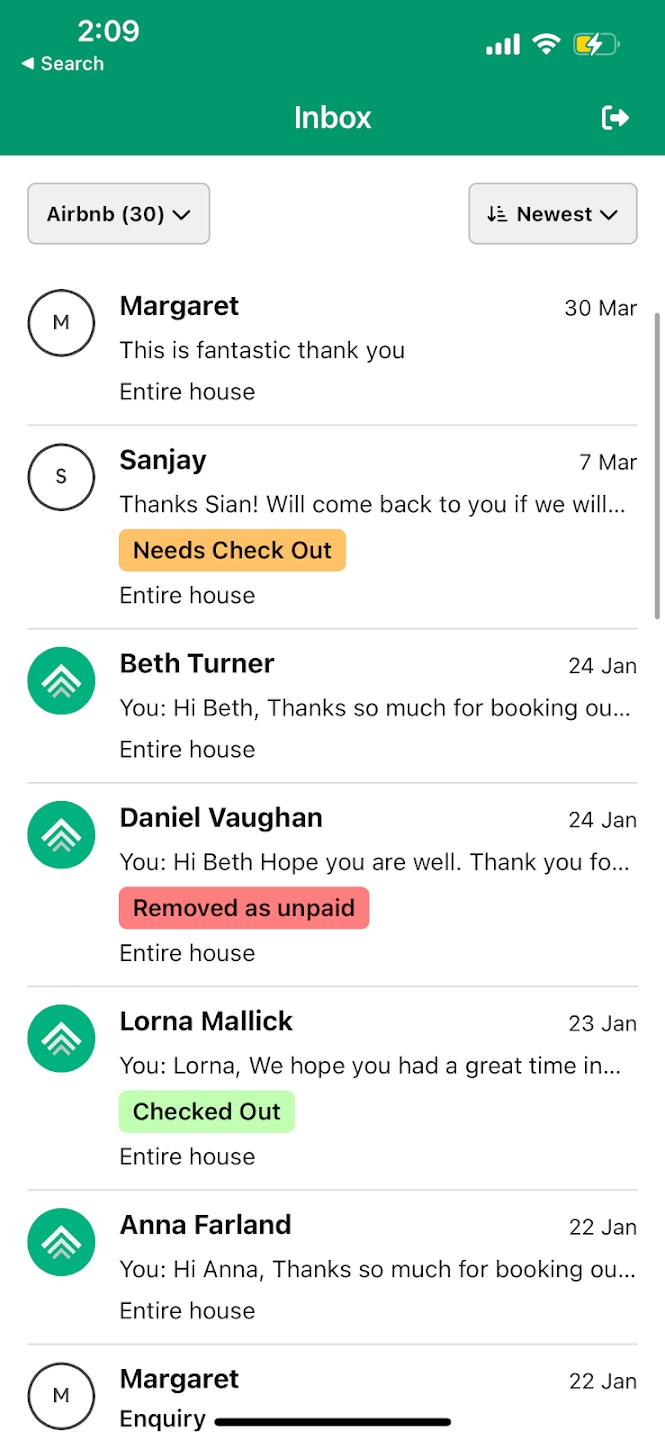Screen dimensions: 665x1440
Task: Open the message thread from Sanjay
Action: tap(332, 527)
